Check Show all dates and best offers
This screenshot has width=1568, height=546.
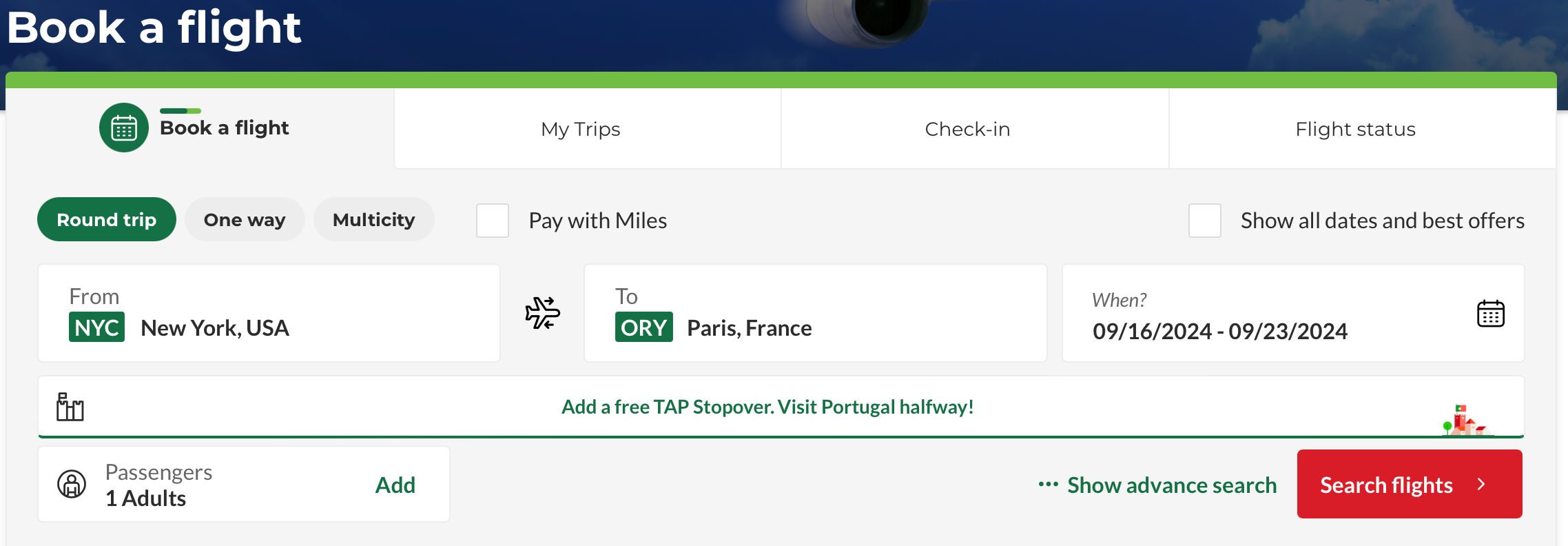[x=1205, y=221]
